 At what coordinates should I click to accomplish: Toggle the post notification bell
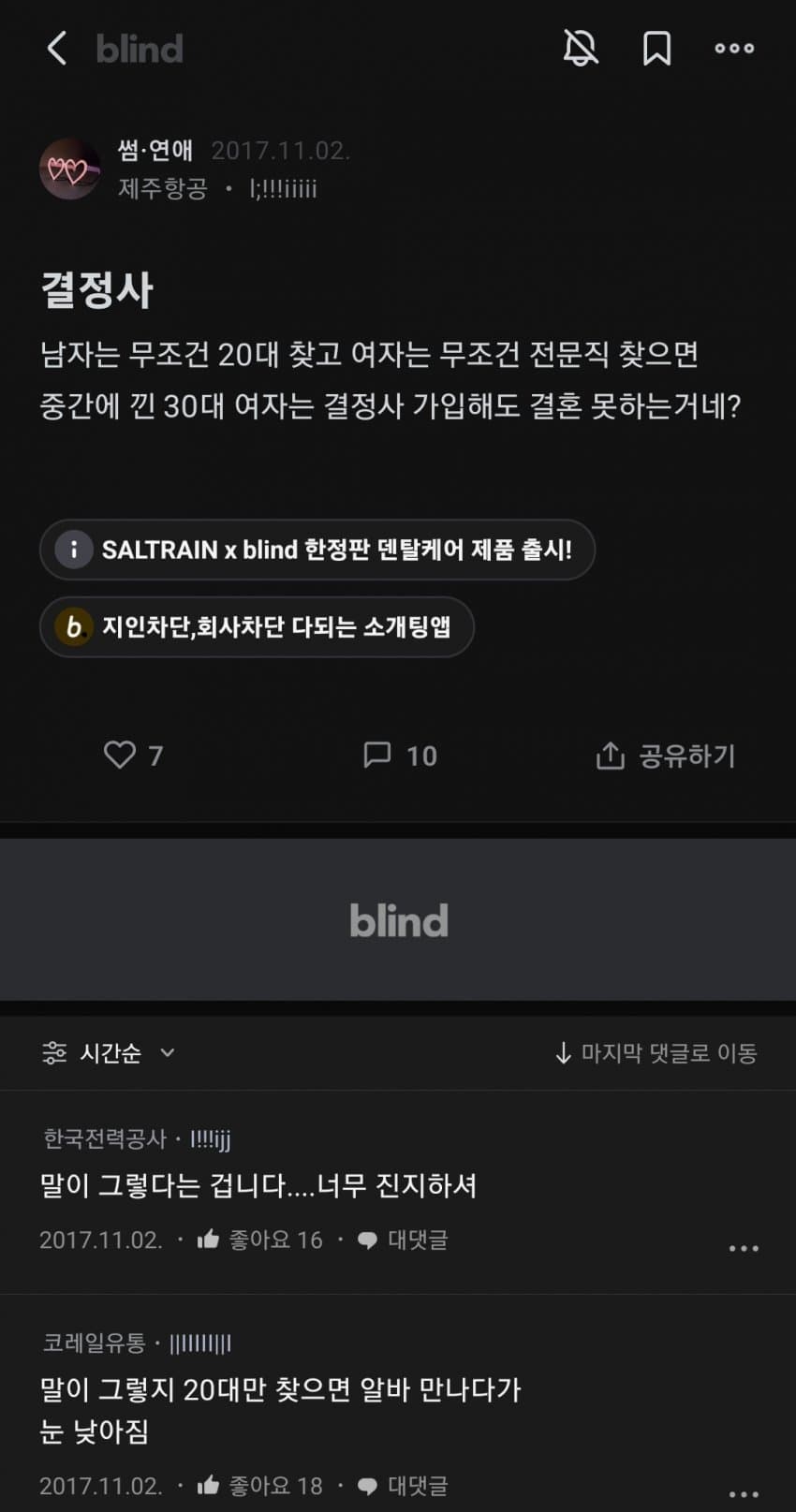581,48
